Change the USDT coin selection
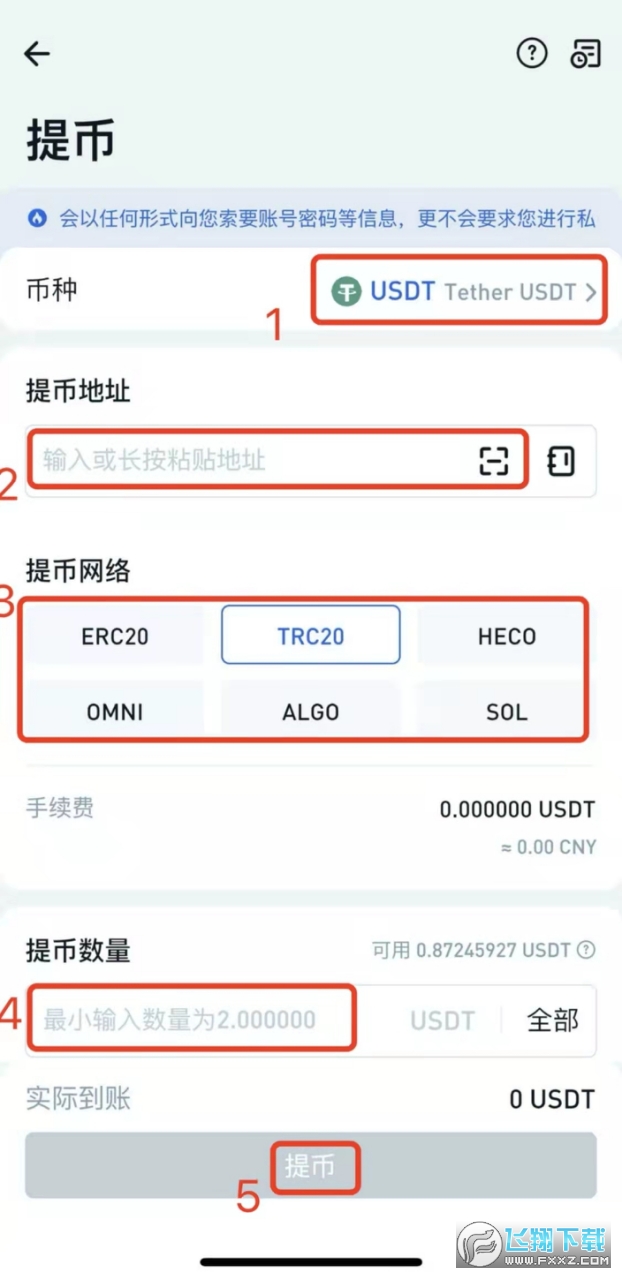The image size is (622, 1280). coord(464,292)
